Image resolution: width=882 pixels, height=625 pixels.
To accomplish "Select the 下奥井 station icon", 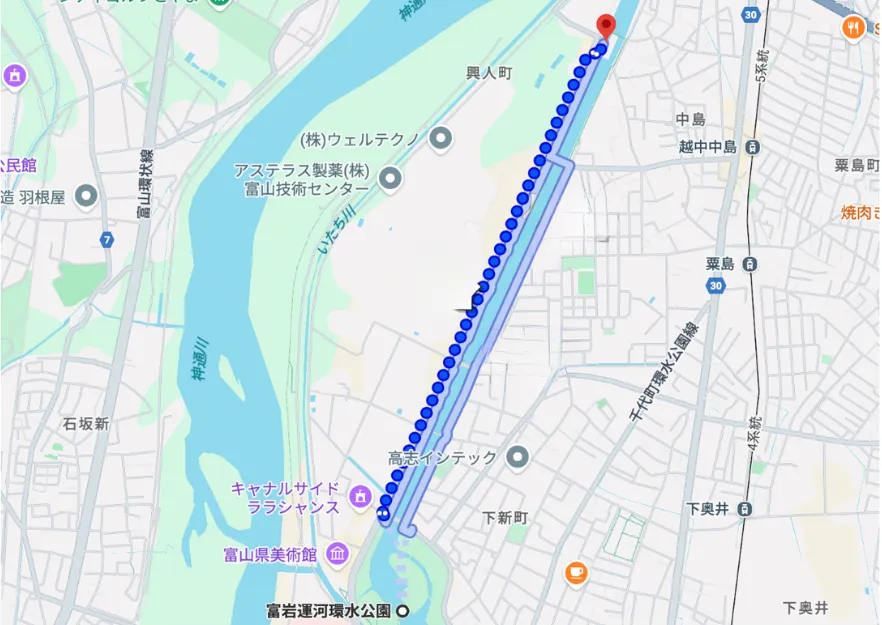I will pos(745,508).
